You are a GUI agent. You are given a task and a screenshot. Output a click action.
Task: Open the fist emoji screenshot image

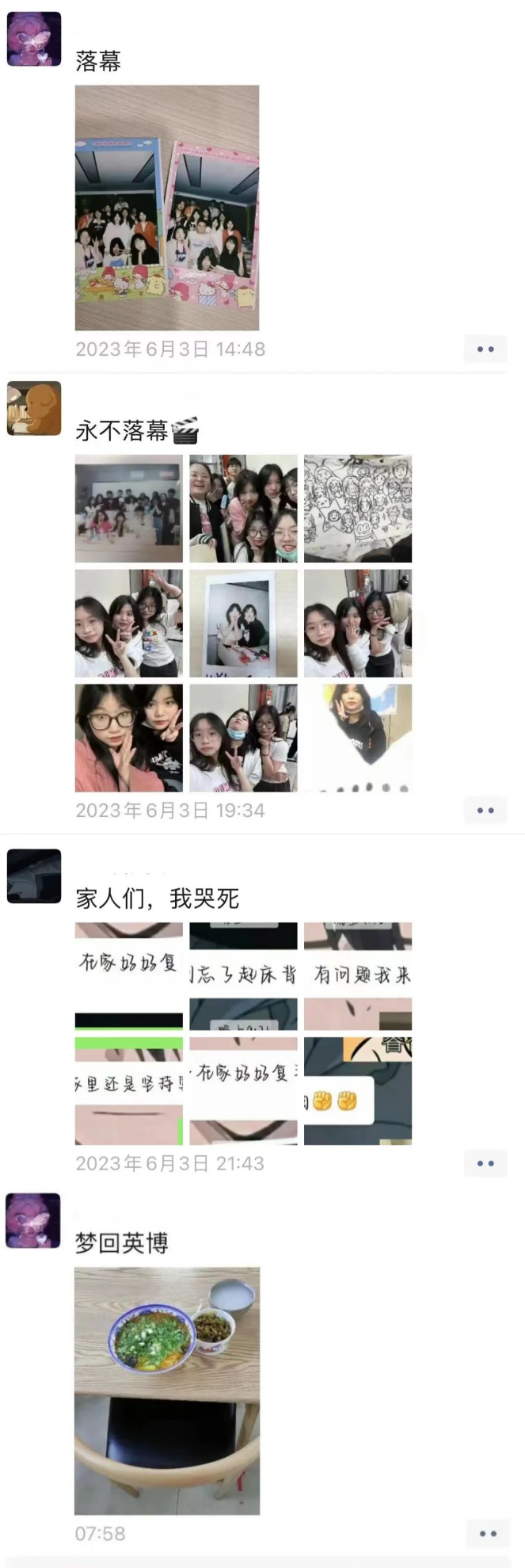[358, 1091]
